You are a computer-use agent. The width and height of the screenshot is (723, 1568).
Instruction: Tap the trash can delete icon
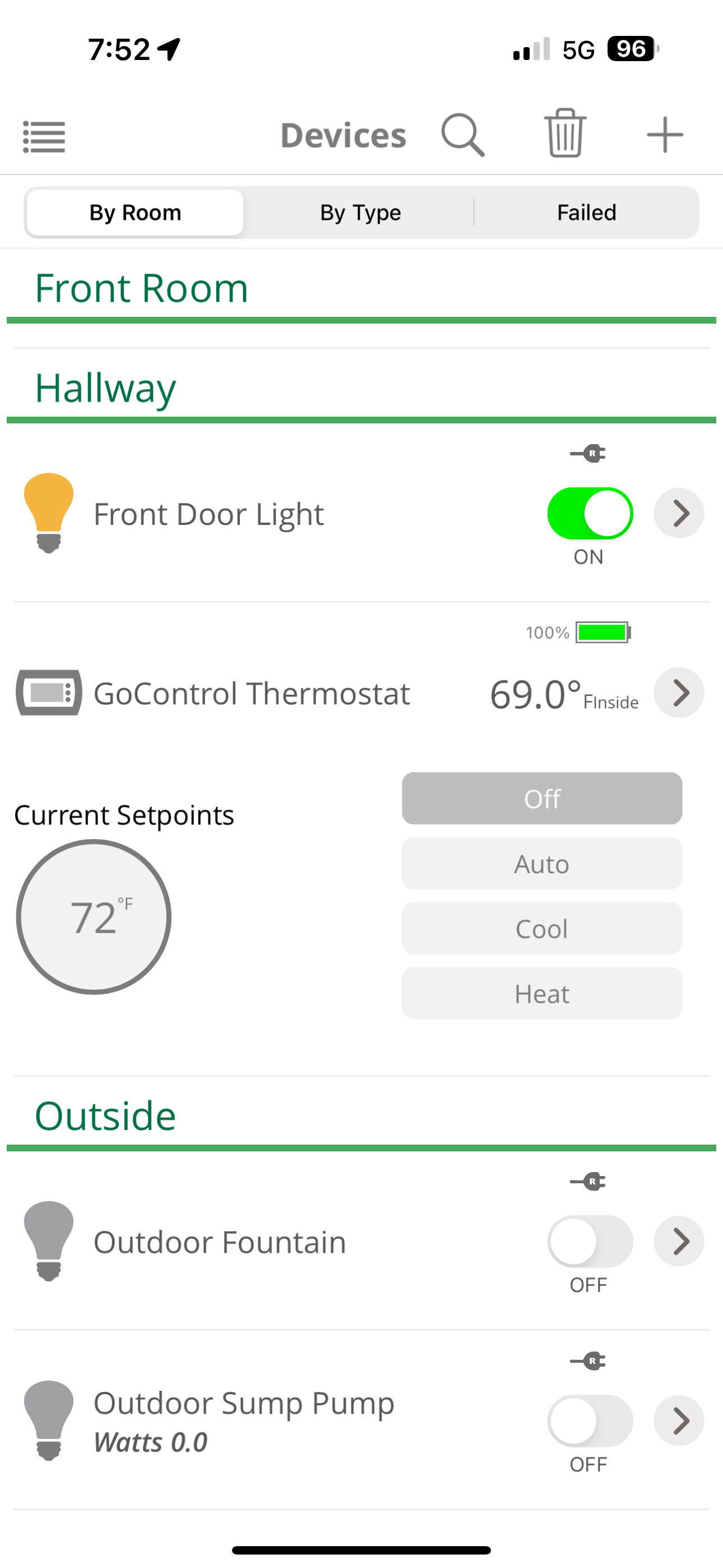click(565, 133)
